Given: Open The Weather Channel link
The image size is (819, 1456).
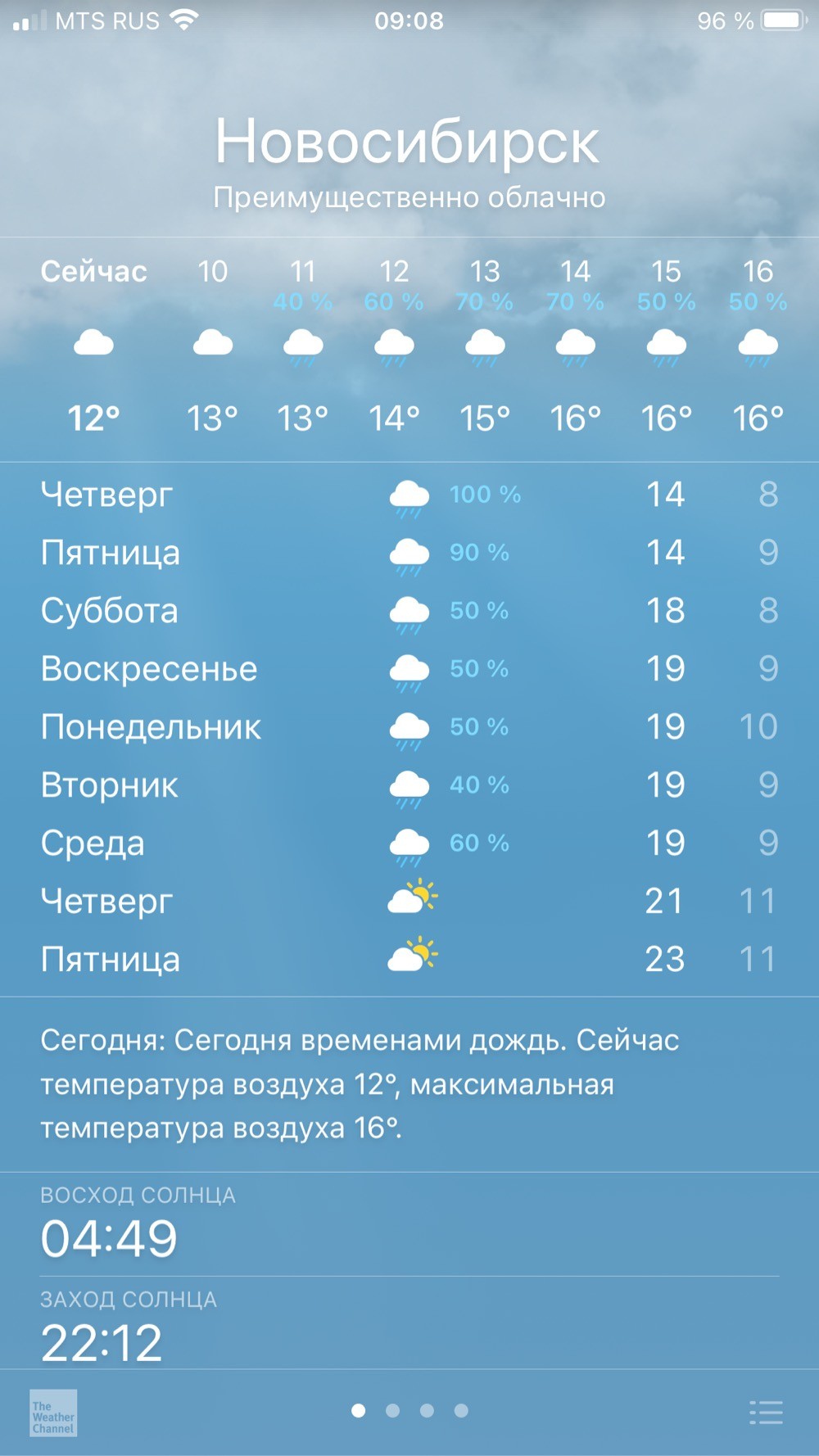Looking at the screenshot, I should pos(53,1413).
